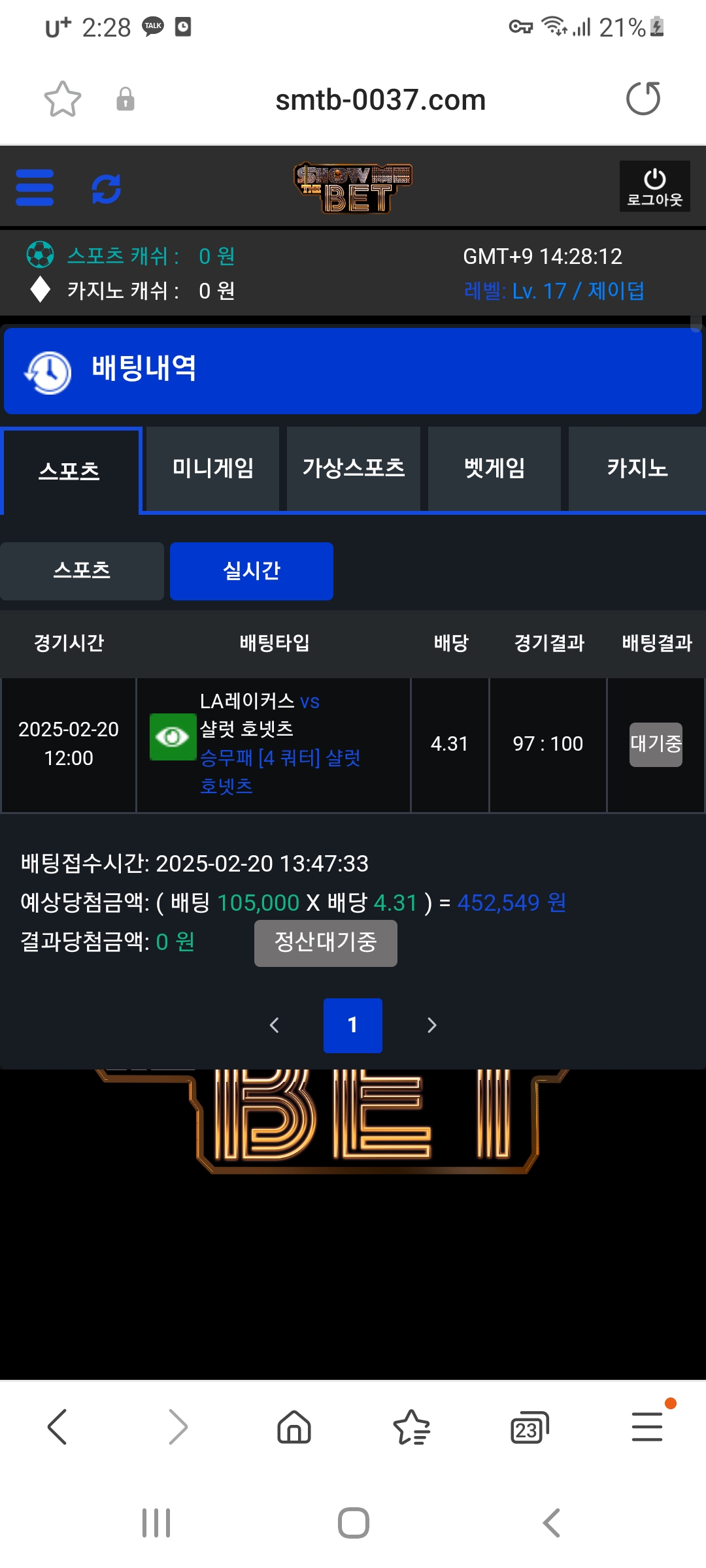Open the browser tabs switcher
The width and height of the screenshot is (706, 1568).
pyautogui.click(x=528, y=1427)
